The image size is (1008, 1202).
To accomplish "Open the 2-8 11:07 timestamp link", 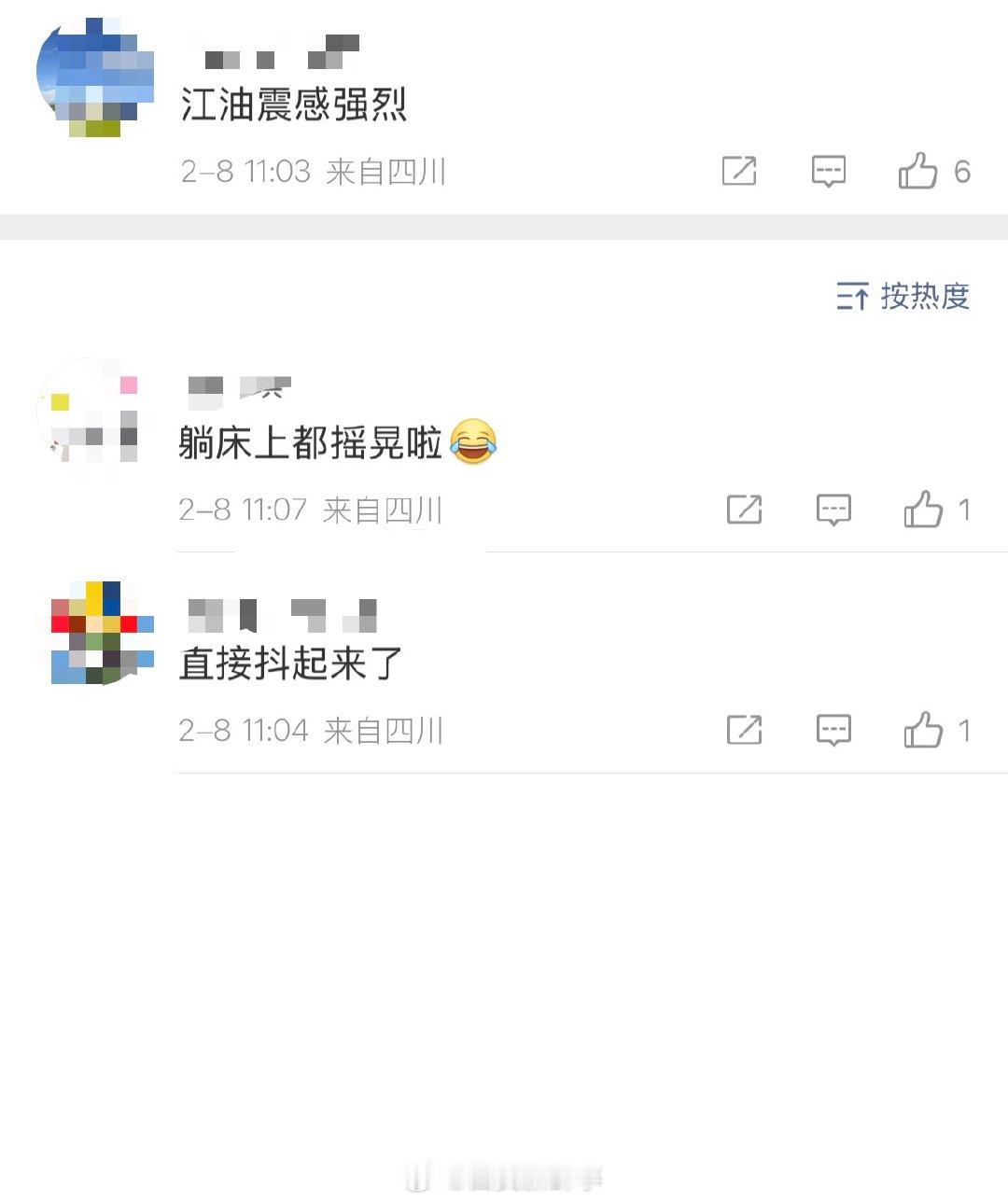I will pyautogui.click(x=243, y=510).
